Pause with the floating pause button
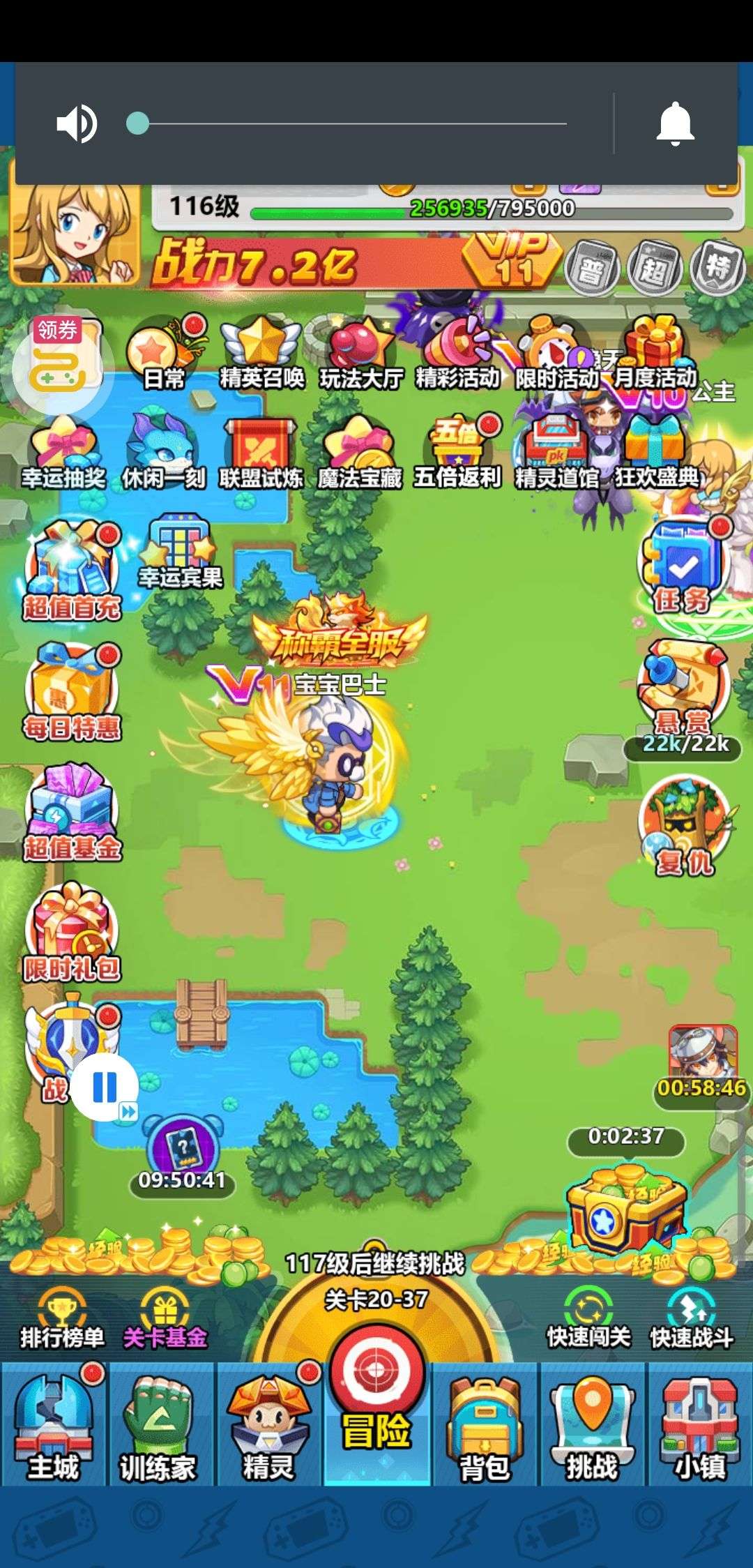 pyautogui.click(x=105, y=1087)
